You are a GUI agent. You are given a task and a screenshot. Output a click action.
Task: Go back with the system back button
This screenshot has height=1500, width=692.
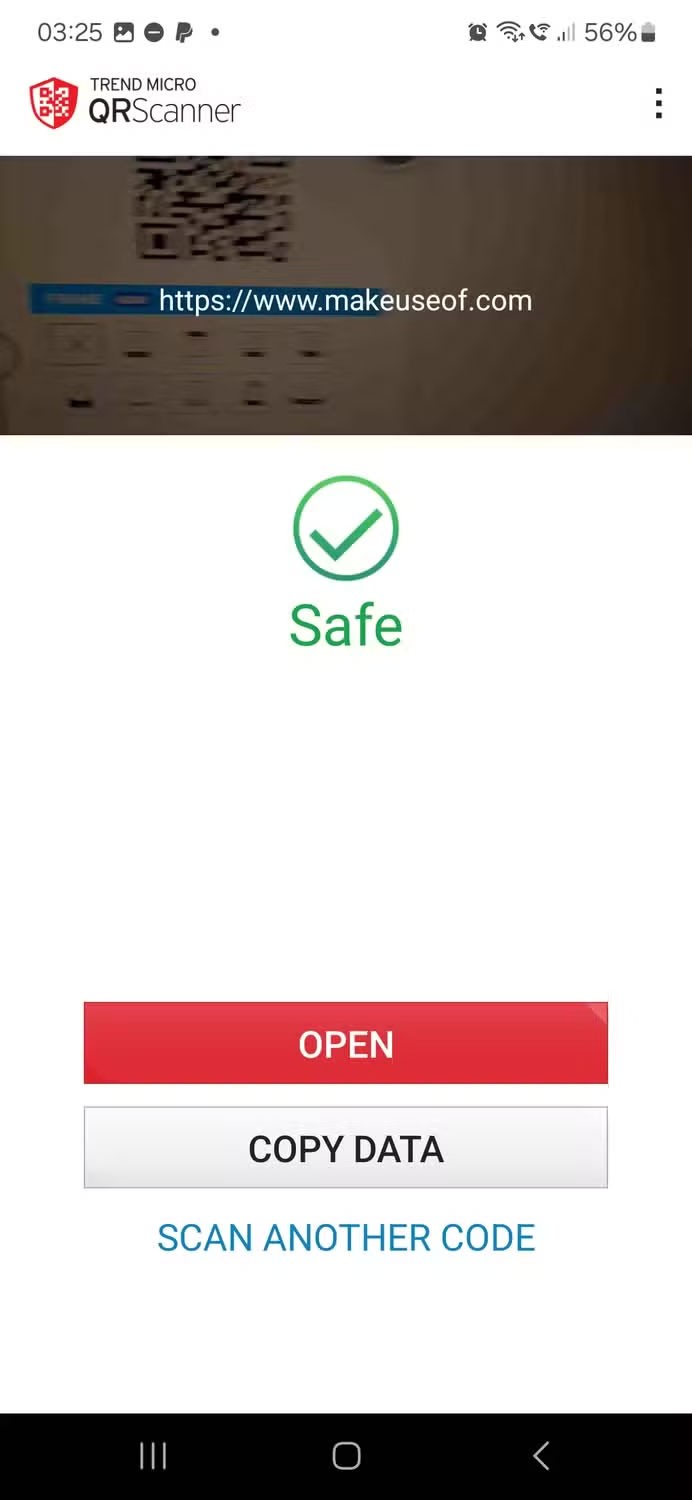541,1456
